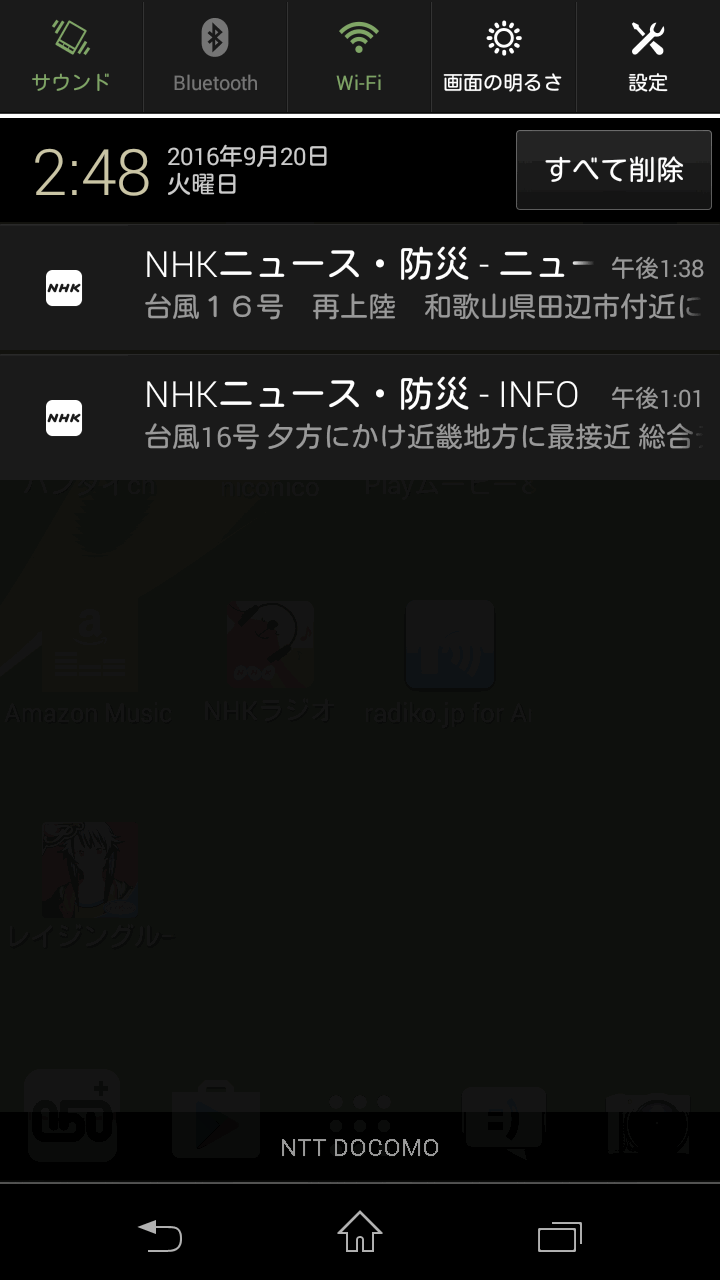Open 画面の明るさ brightness control
The width and height of the screenshot is (720, 1280).
click(x=503, y=57)
